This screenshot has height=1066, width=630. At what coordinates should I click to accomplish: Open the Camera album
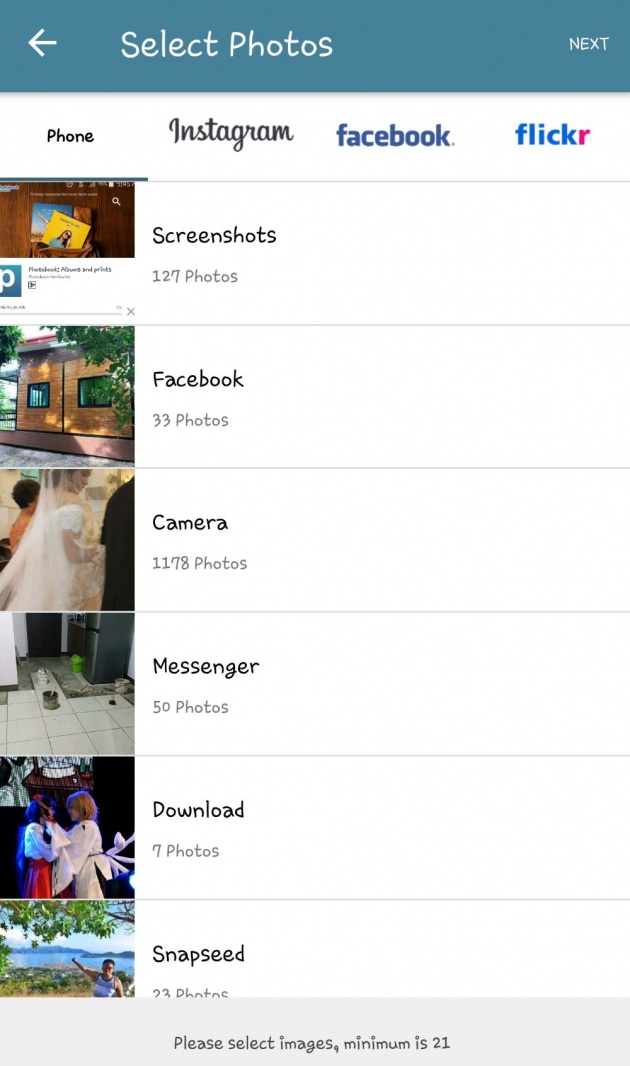coord(315,540)
